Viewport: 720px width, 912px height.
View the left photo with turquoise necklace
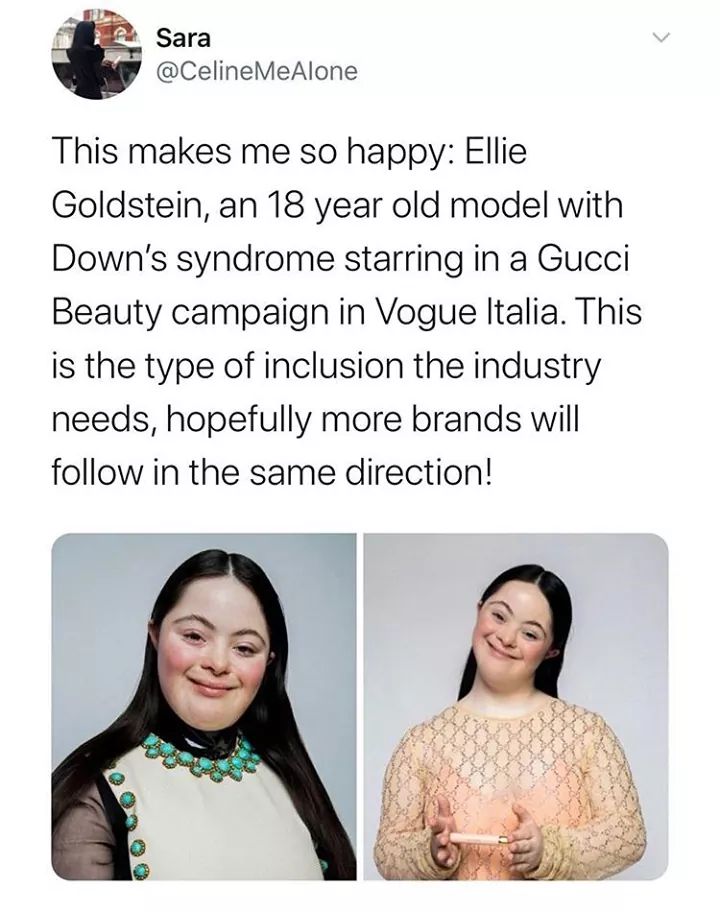coord(204,706)
